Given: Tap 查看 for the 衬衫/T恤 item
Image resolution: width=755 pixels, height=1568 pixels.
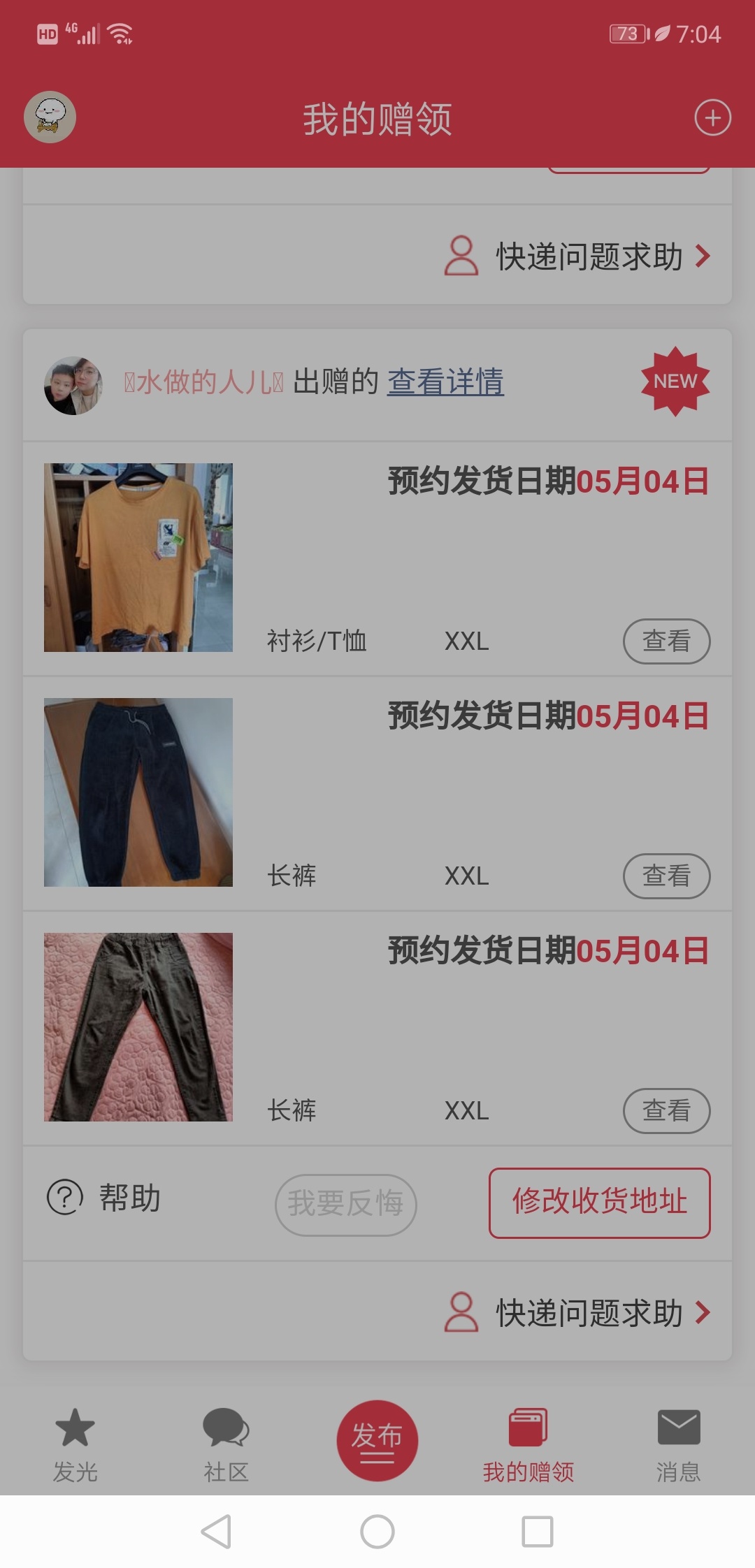Looking at the screenshot, I should 666,641.
